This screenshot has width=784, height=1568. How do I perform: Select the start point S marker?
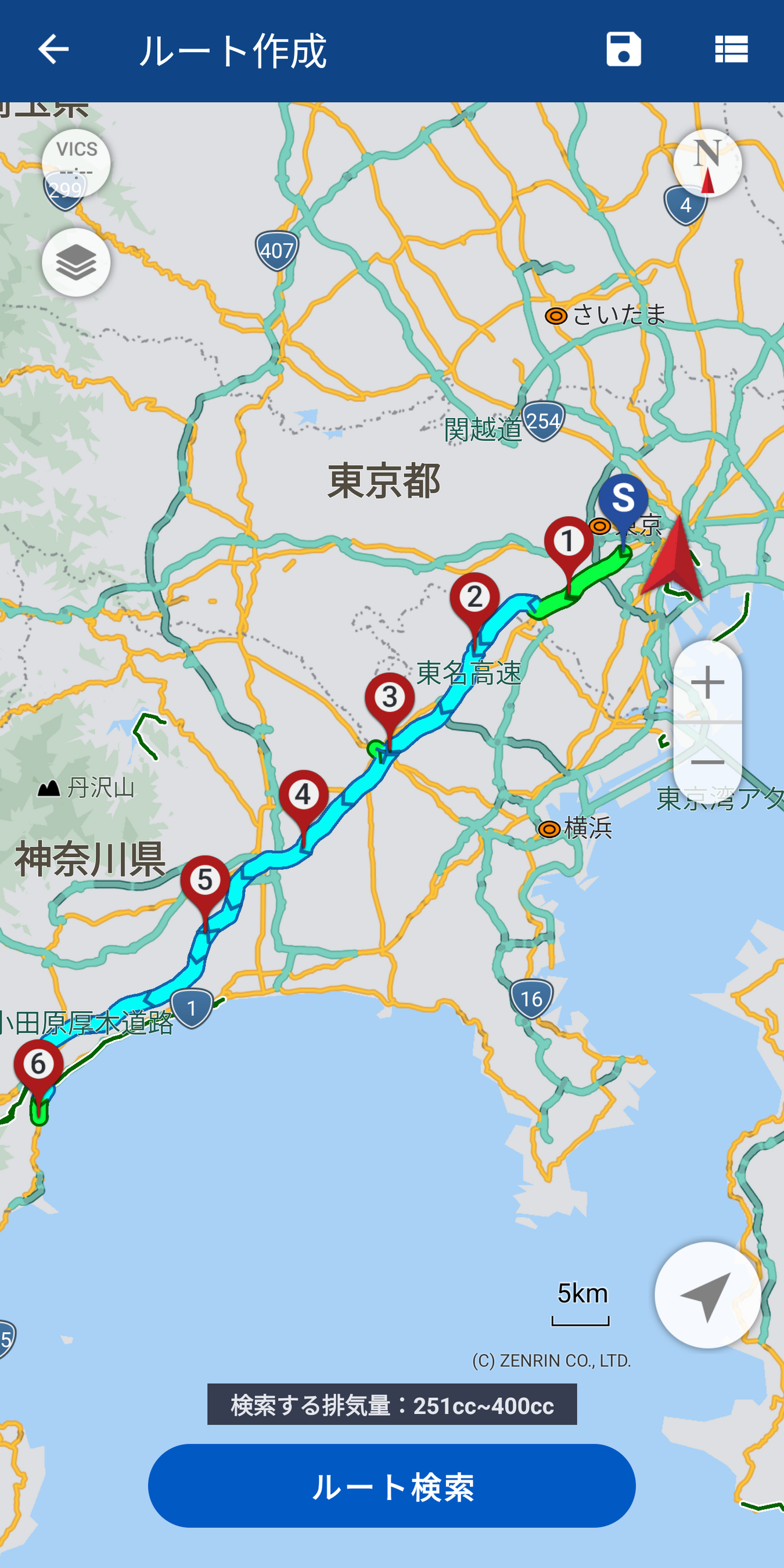623,499
